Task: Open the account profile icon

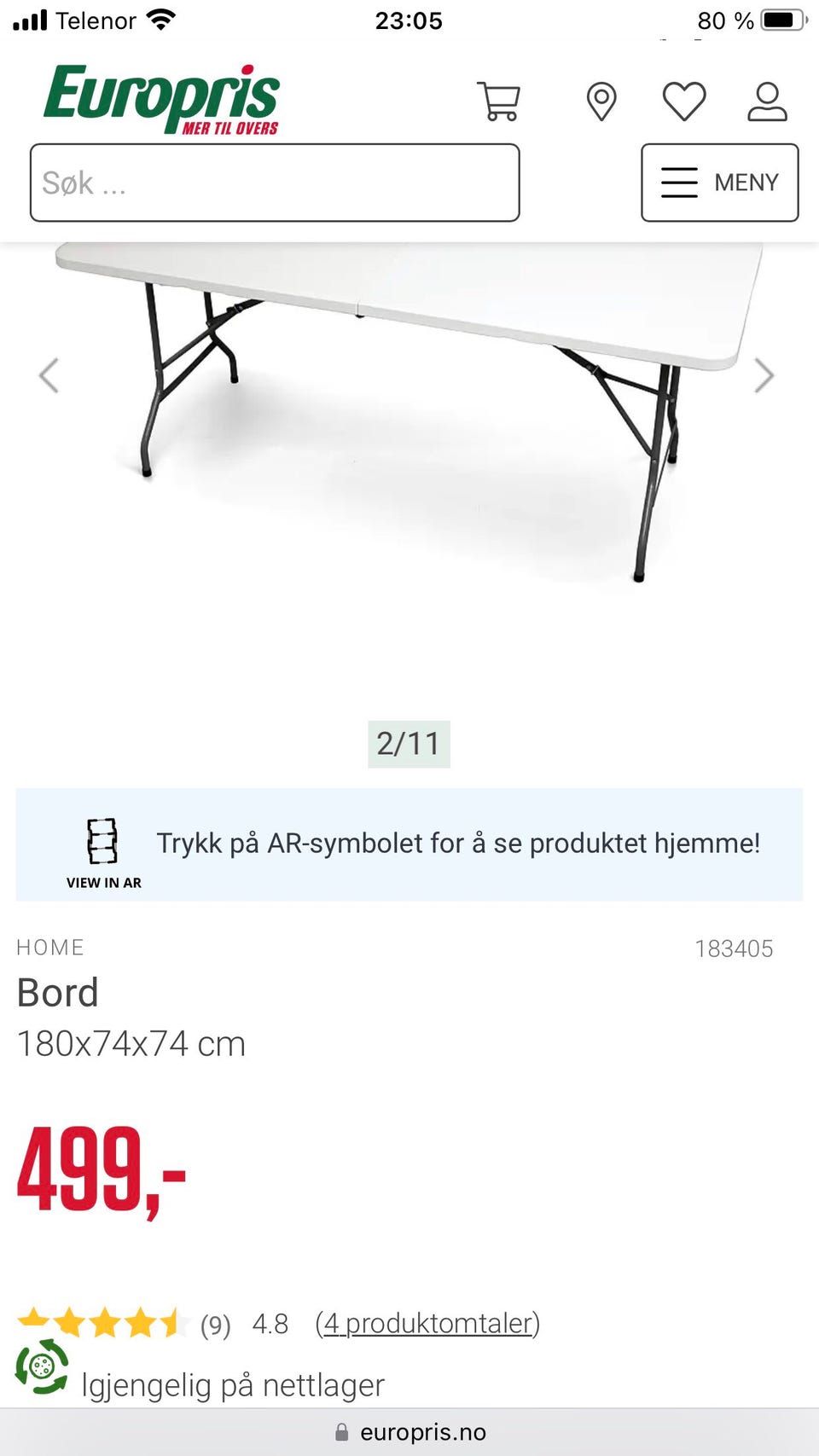Action: click(767, 100)
